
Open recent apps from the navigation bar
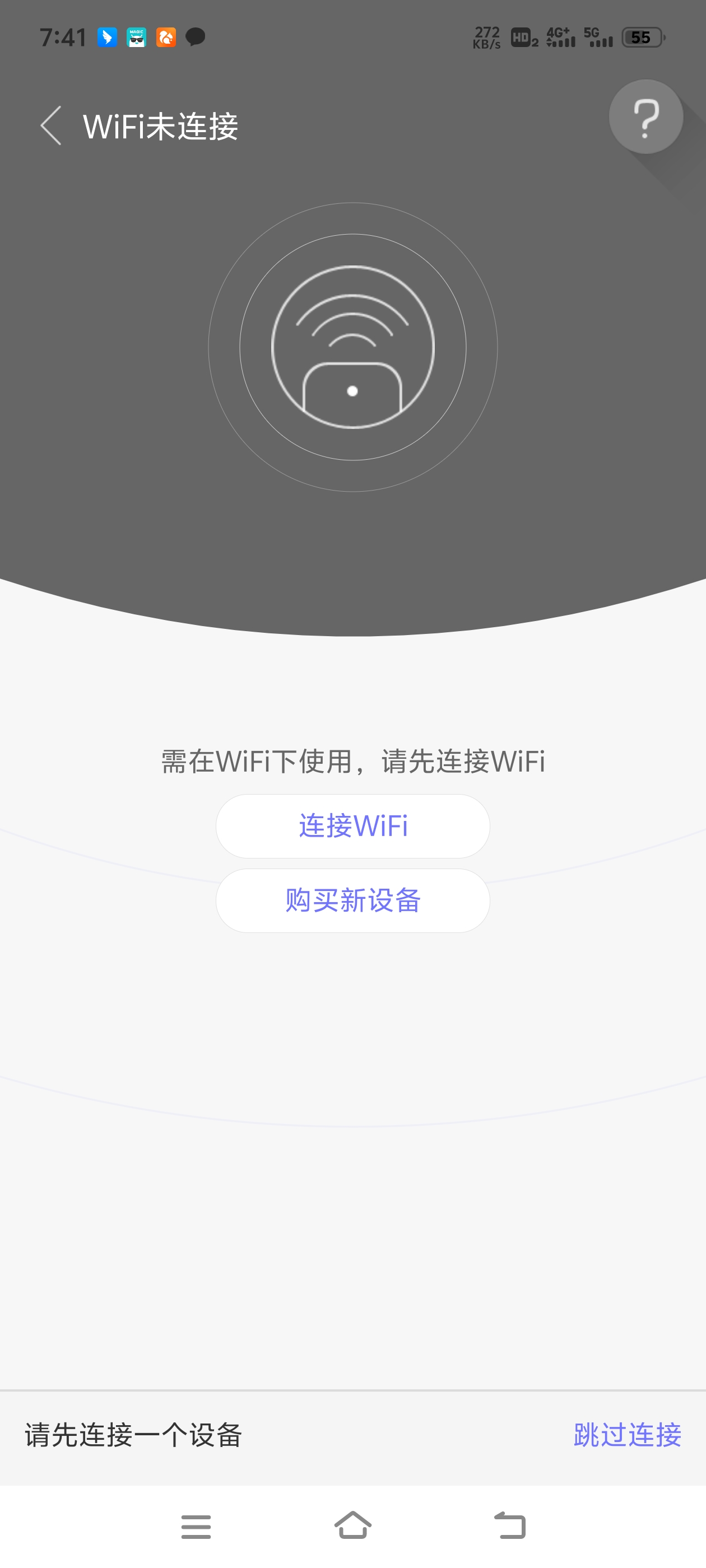[196, 1526]
